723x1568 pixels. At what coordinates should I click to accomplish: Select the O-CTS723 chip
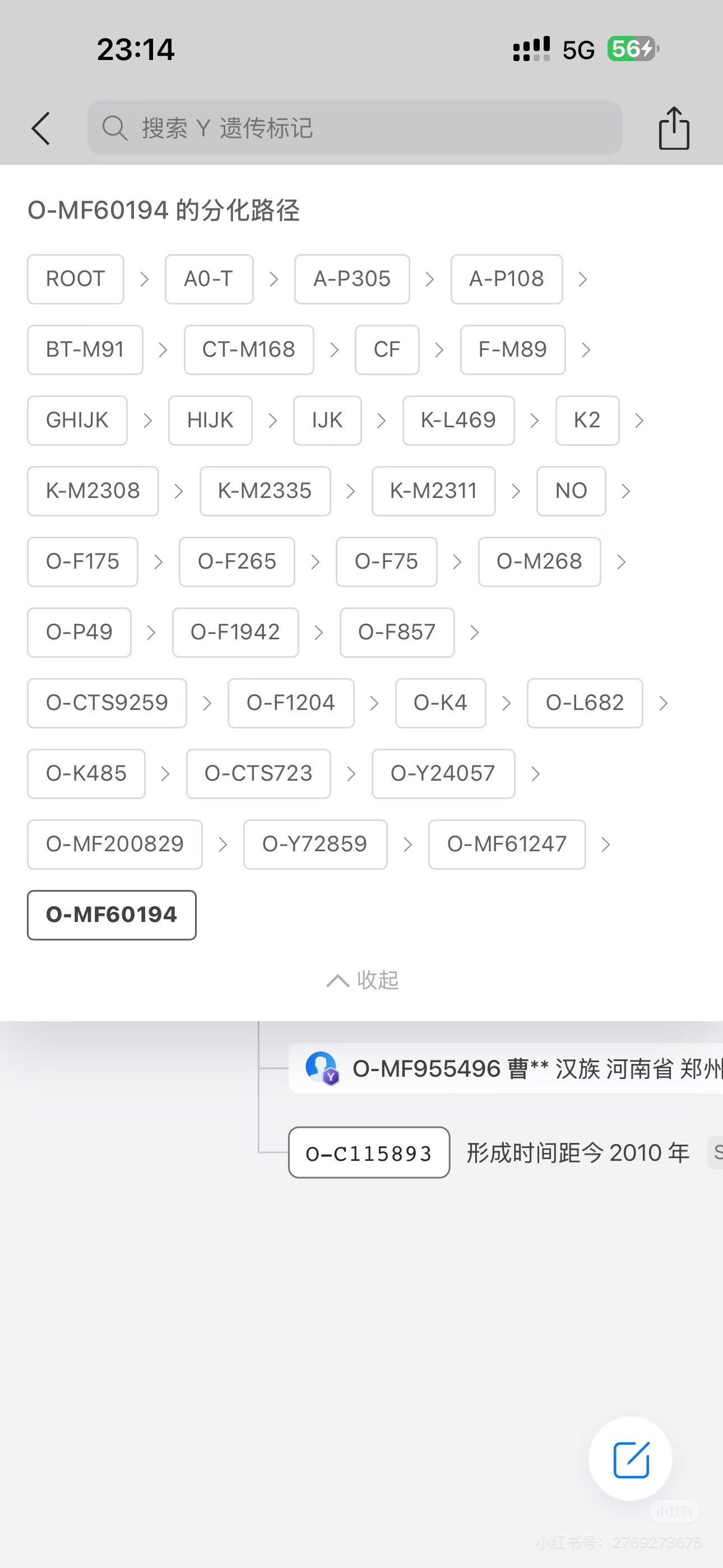click(258, 774)
